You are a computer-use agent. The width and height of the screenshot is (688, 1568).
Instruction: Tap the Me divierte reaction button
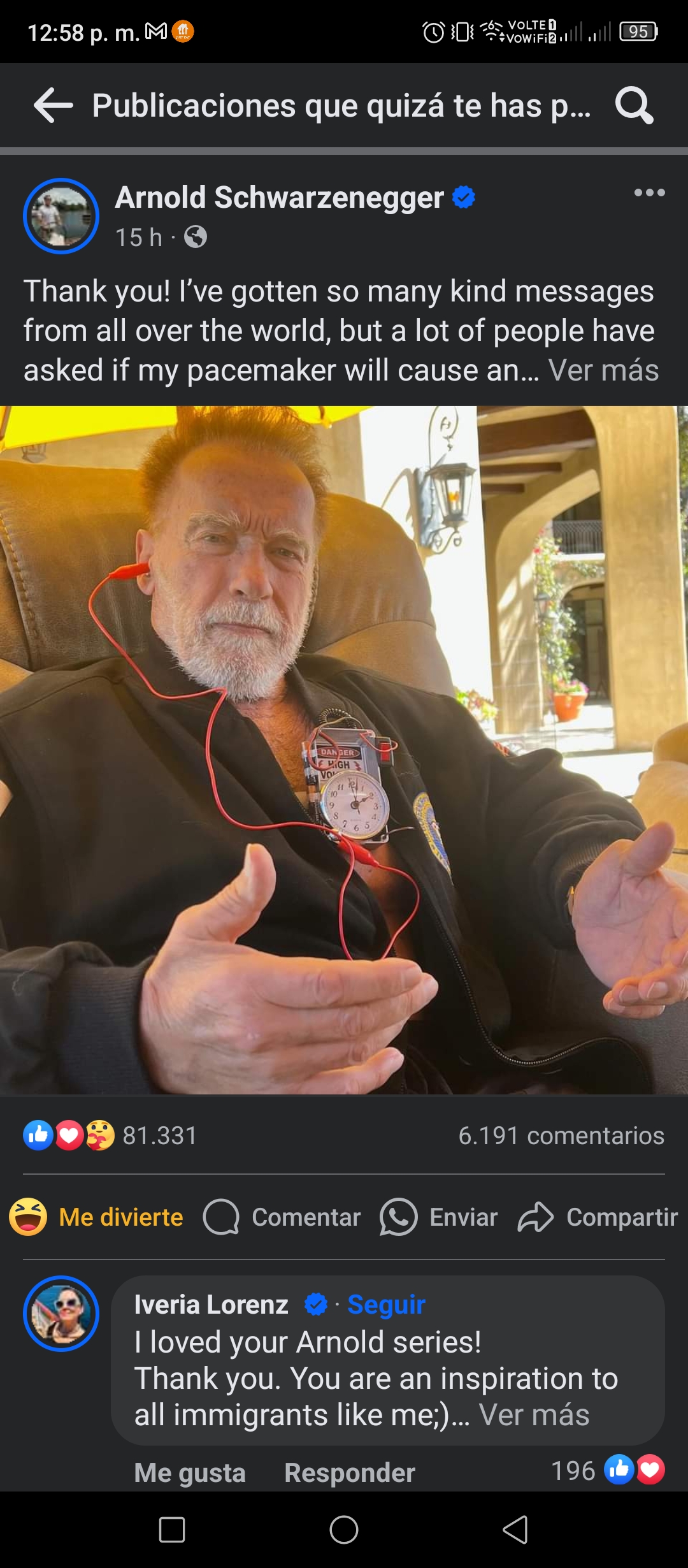click(x=96, y=1217)
